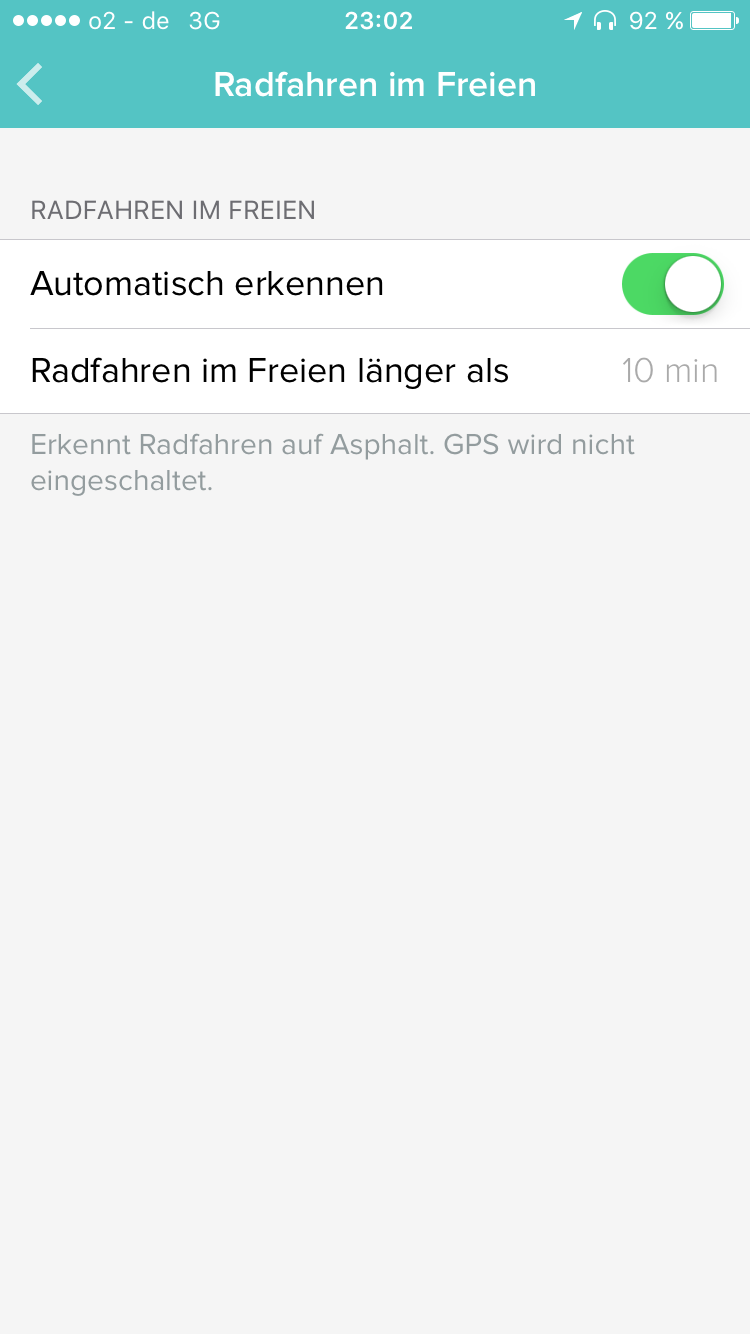Disable the Automatisch erkennen switch
Screen dimensions: 750x1334
click(x=672, y=284)
